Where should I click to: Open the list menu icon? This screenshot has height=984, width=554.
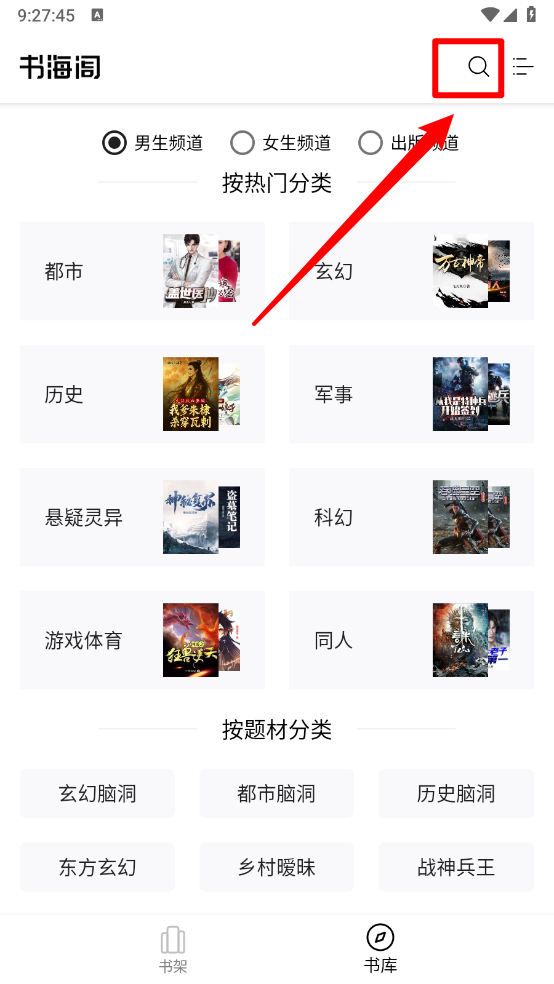(523, 67)
